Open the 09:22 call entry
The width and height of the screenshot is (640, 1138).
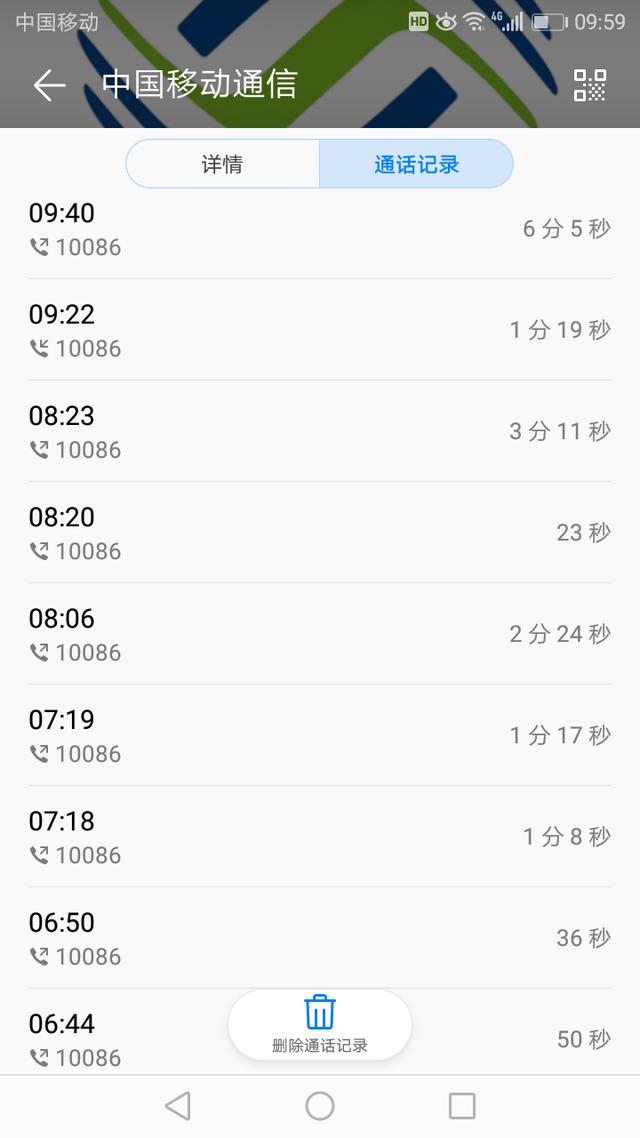tap(320, 329)
